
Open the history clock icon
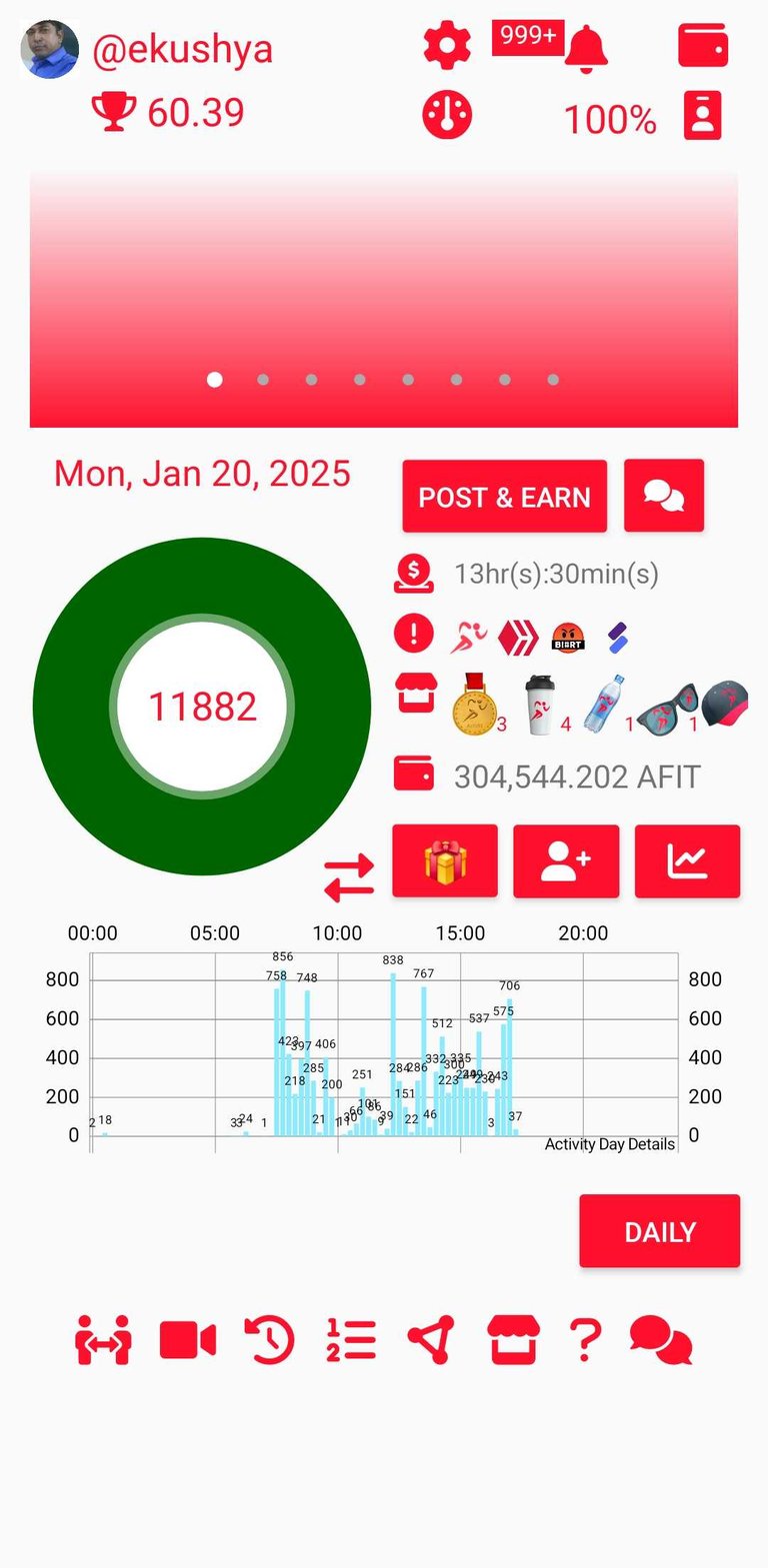[270, 1340]
